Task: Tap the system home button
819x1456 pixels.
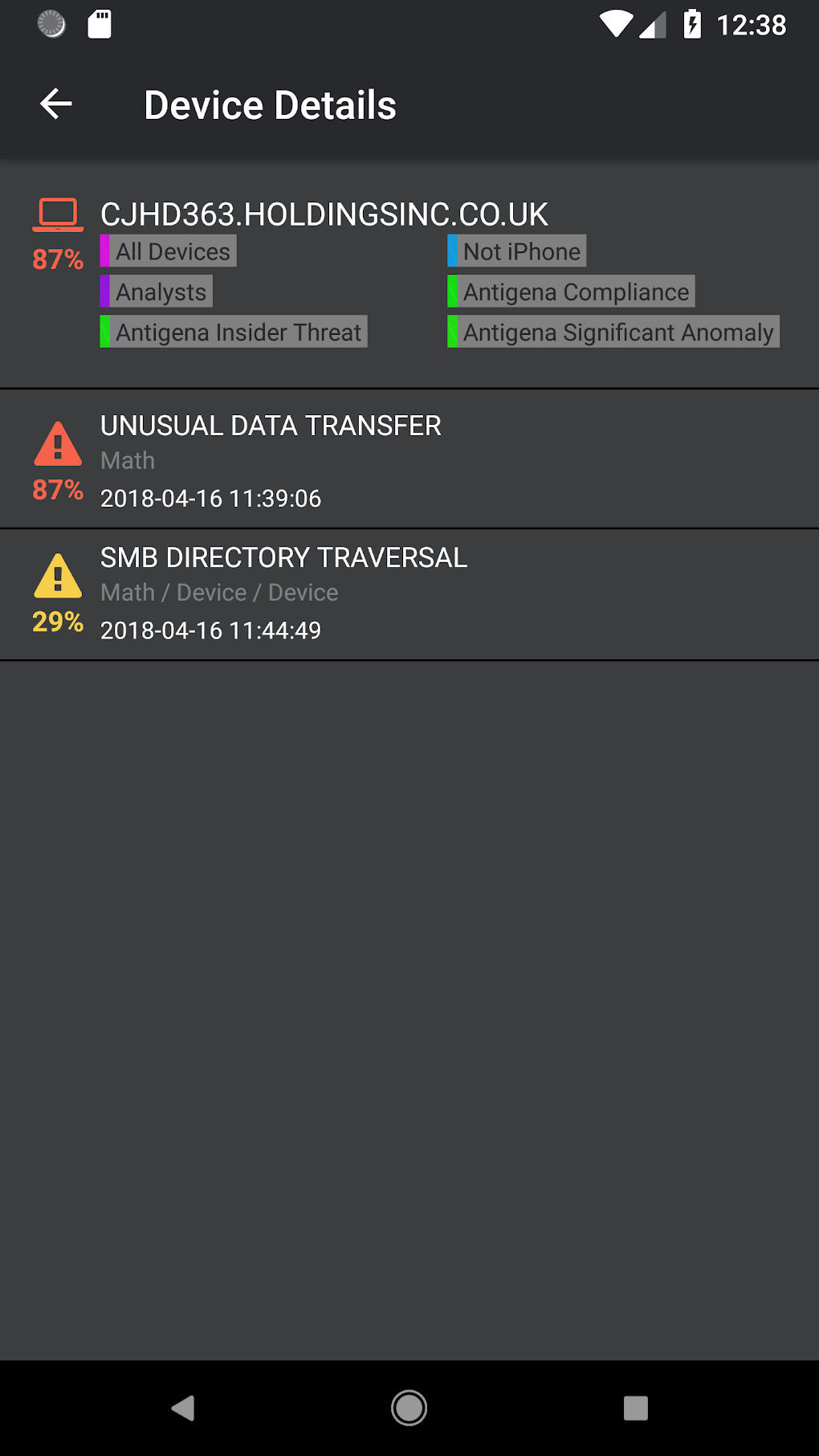Action: tap(409, 1408)
